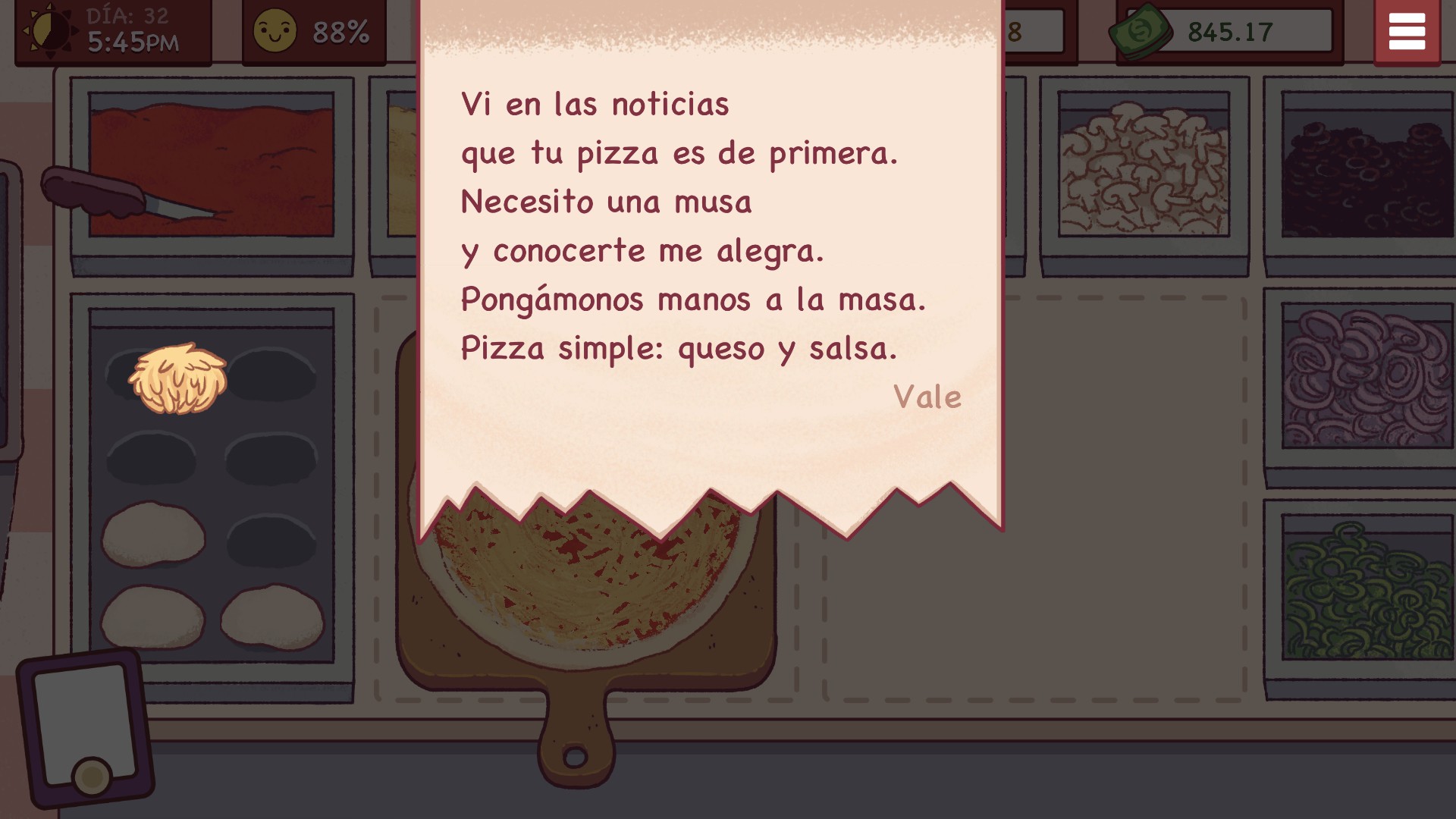Pick the mushroom topping bin
The width and height of the screenshot is (1456, 819).
click(x=1144, y=168)
